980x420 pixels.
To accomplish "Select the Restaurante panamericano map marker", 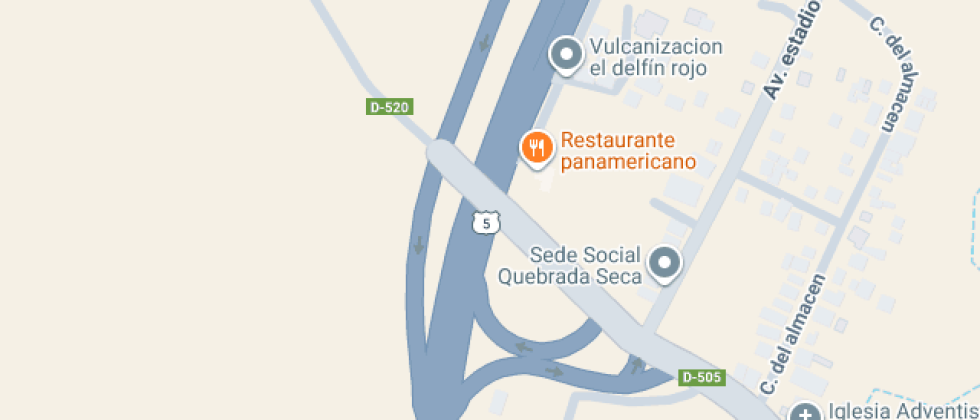I will [x=537, y=148].
